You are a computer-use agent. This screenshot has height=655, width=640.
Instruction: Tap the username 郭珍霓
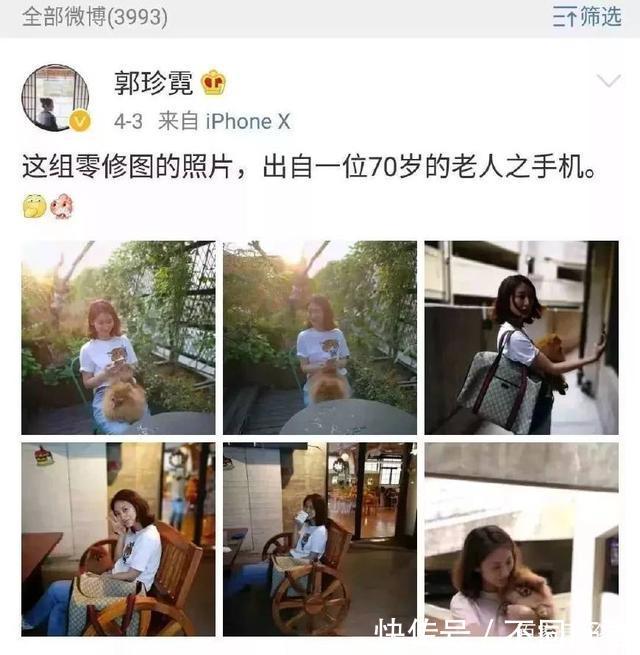point(154,82)
